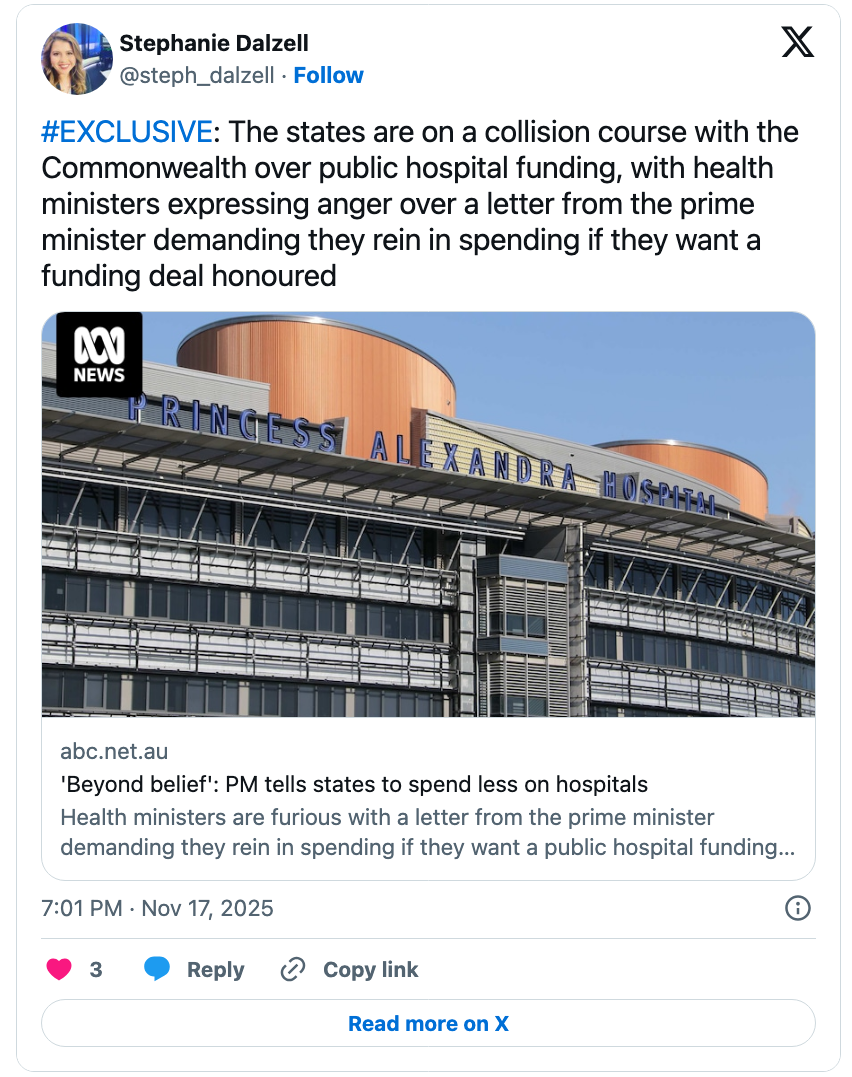Screen dimensions: 852x1077
Task: Open the #EXCLUSIVE hashtag
Action: [x=126, y=132]
